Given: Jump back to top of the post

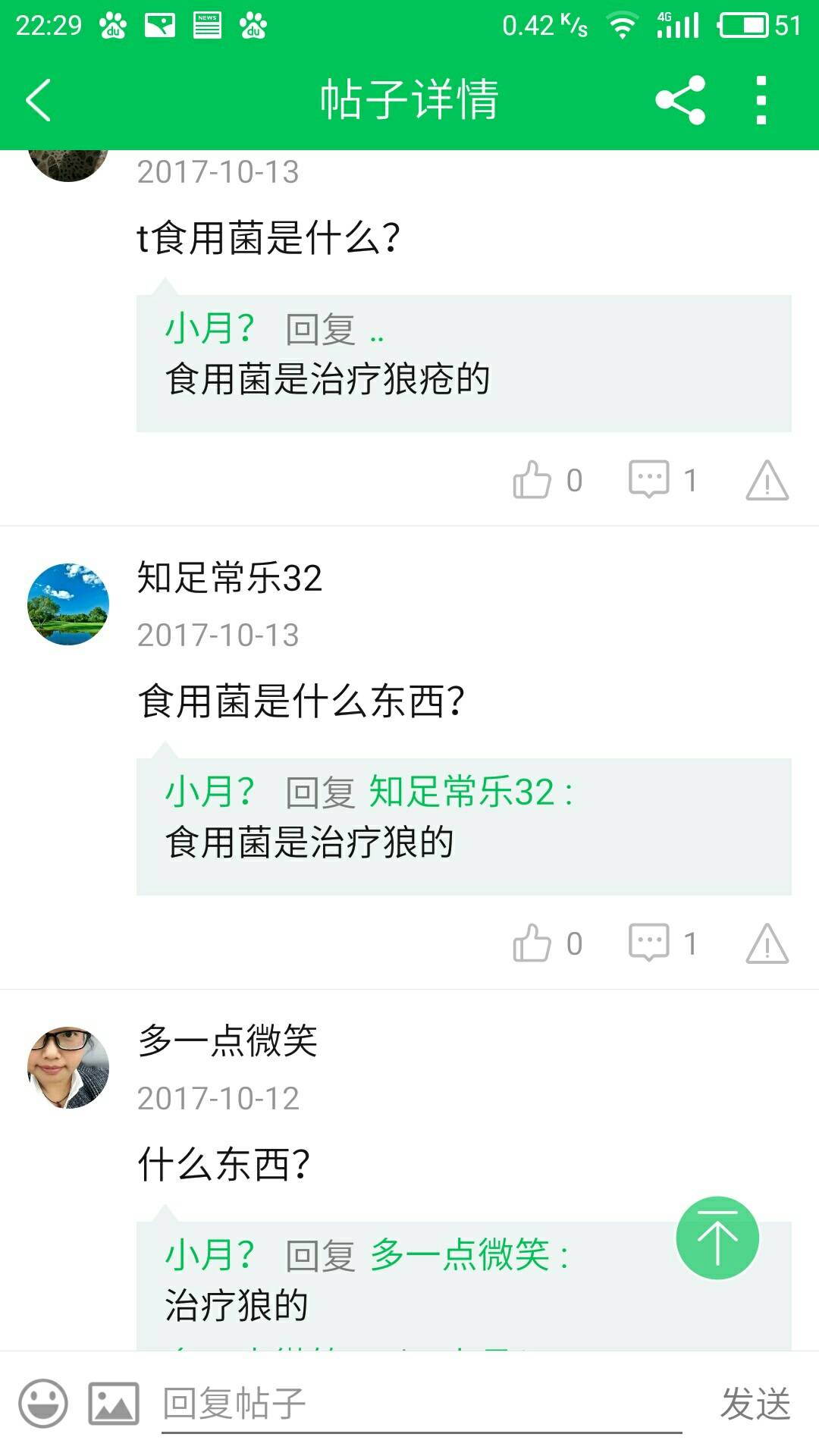Looking at the screenshot, I should [x=717, y=1238].
